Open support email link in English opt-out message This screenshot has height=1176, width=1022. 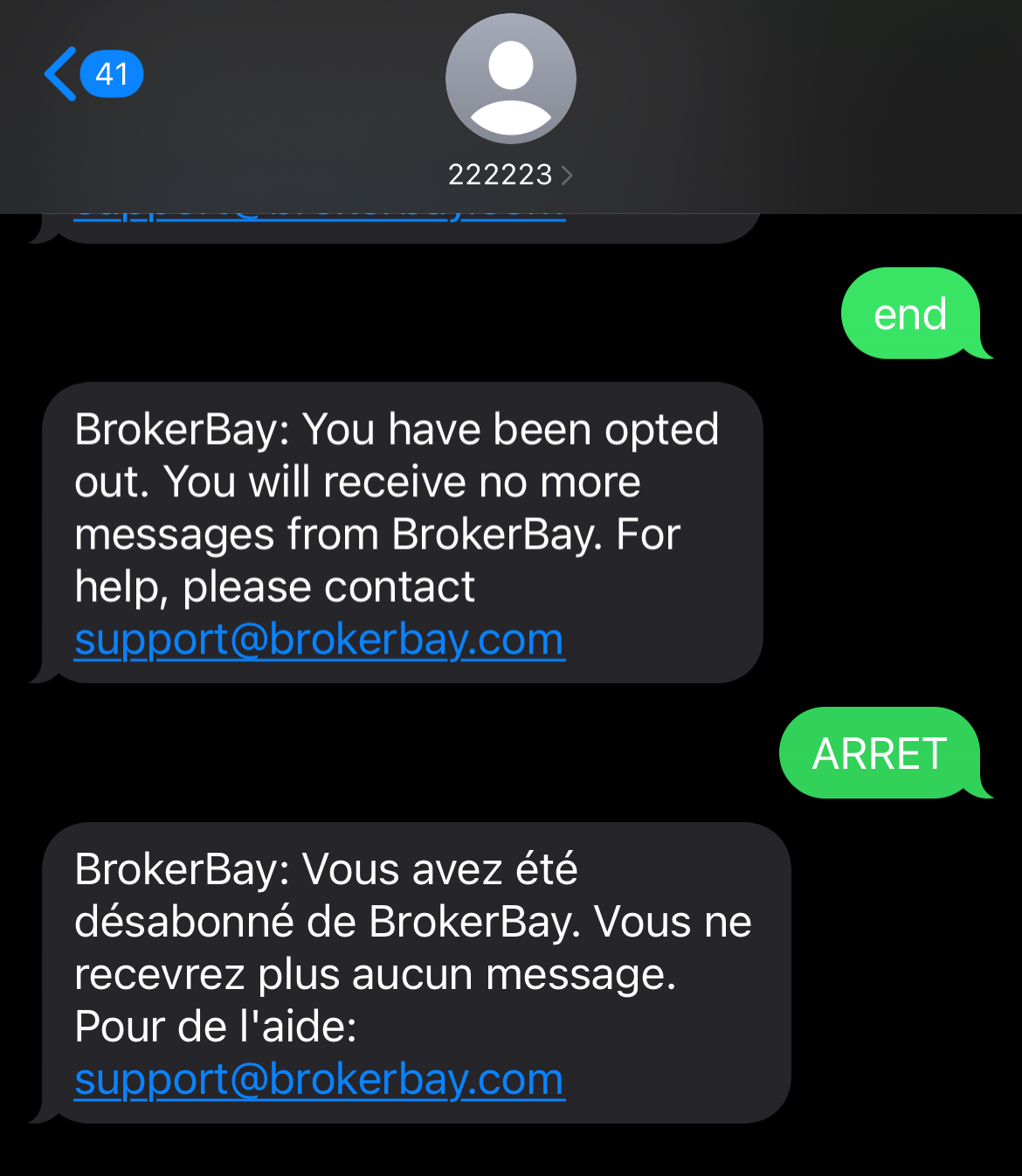pyautogui.click(x=320, y=640)
